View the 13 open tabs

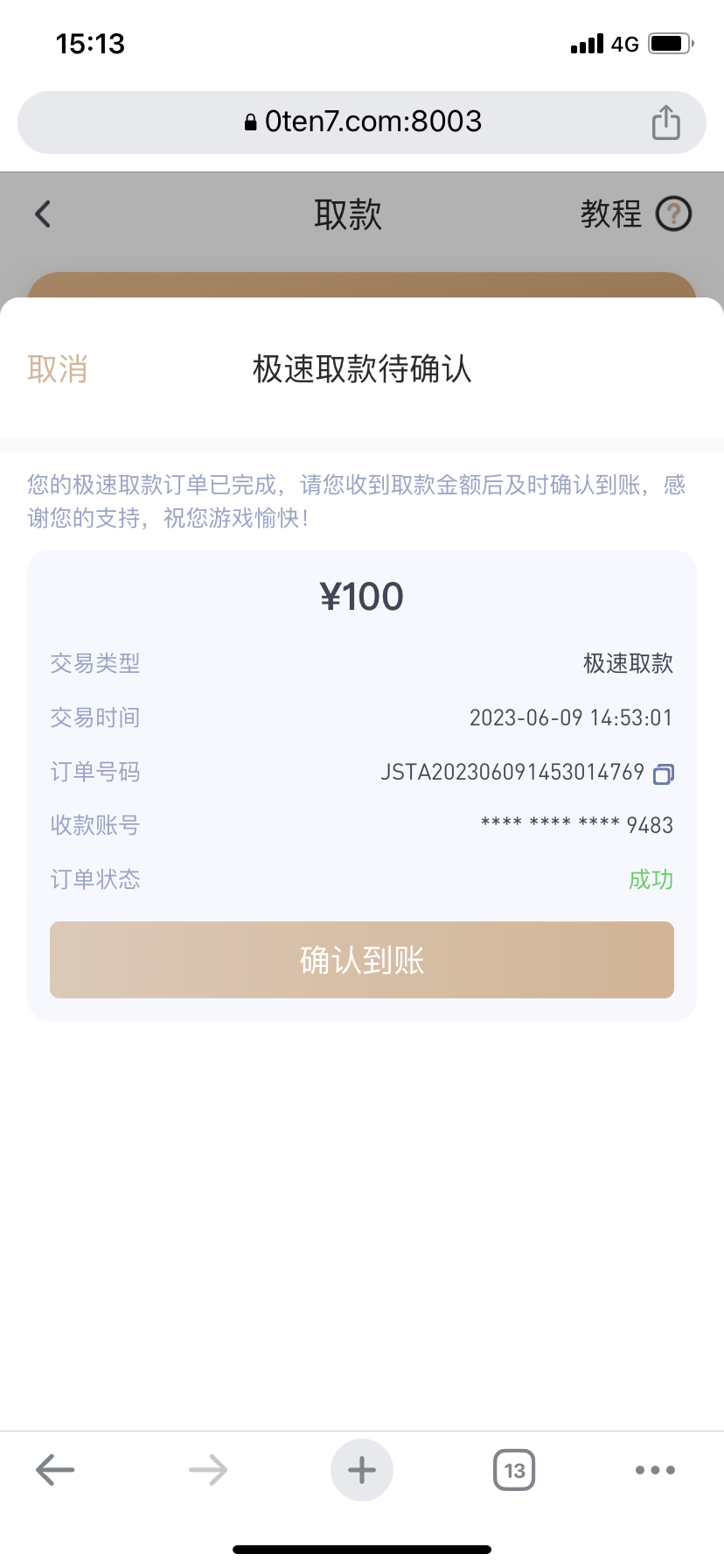[514, 1470]
